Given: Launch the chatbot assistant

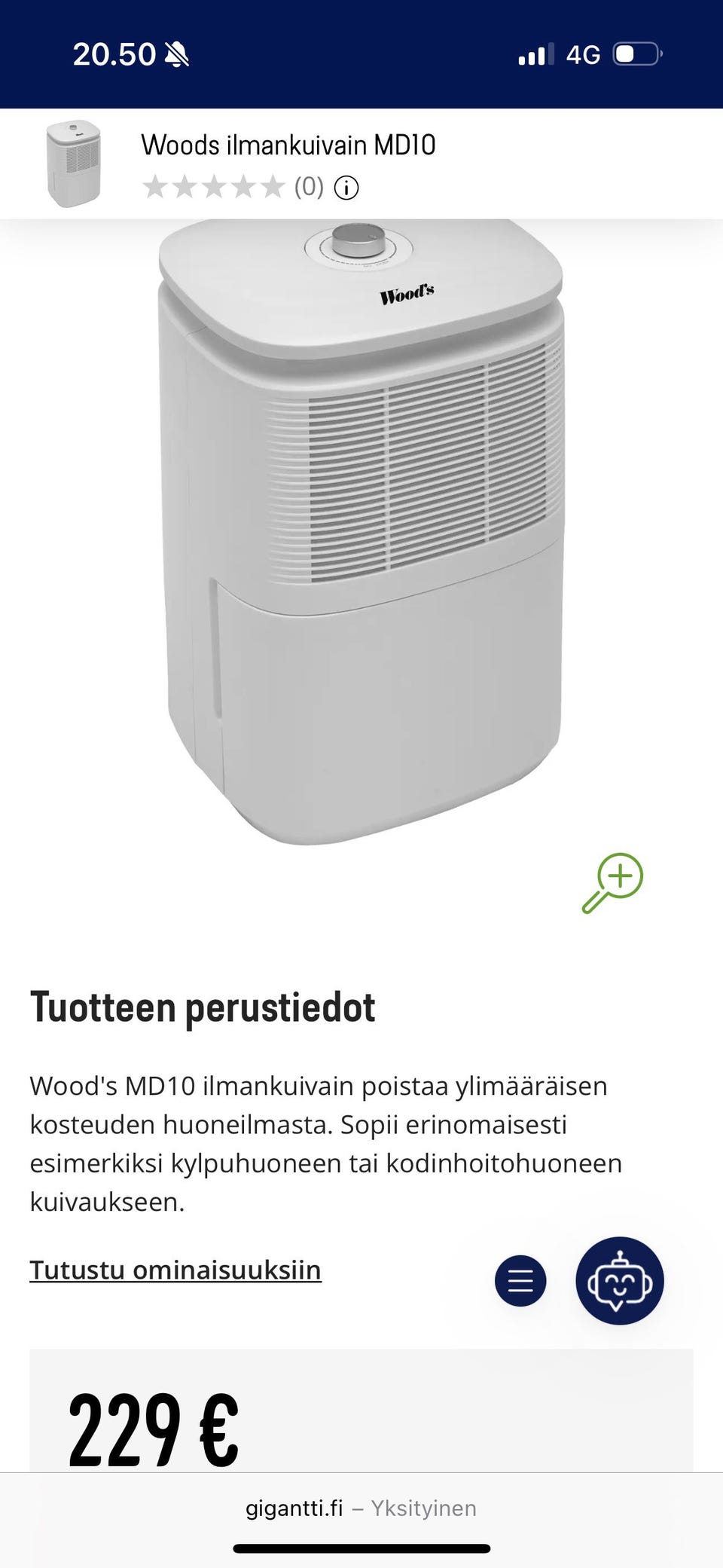Looking at the screenshot, I should pyautogui.click(x=619, y=1280).
